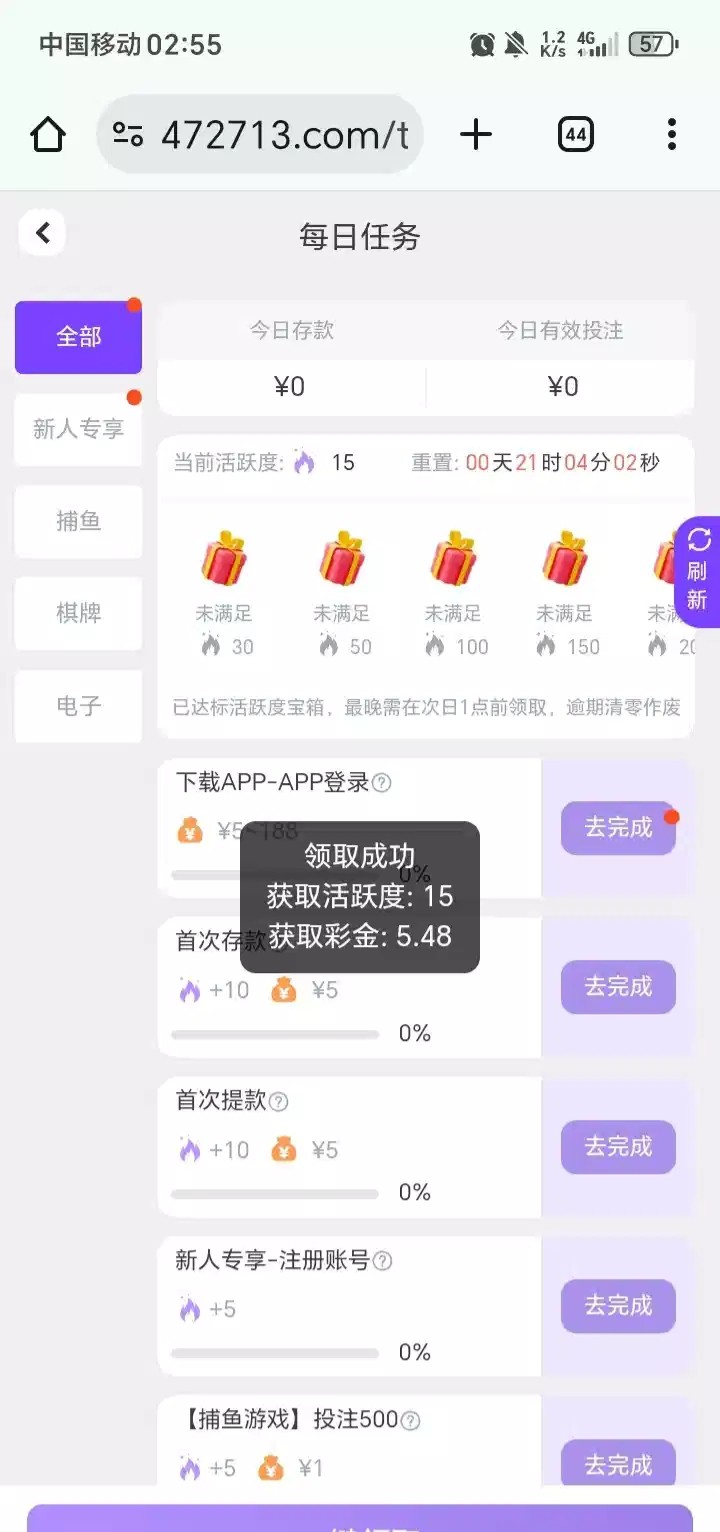Open the 30 activity gift box
Screen dimensions: 720x1532
coord(224,559)
